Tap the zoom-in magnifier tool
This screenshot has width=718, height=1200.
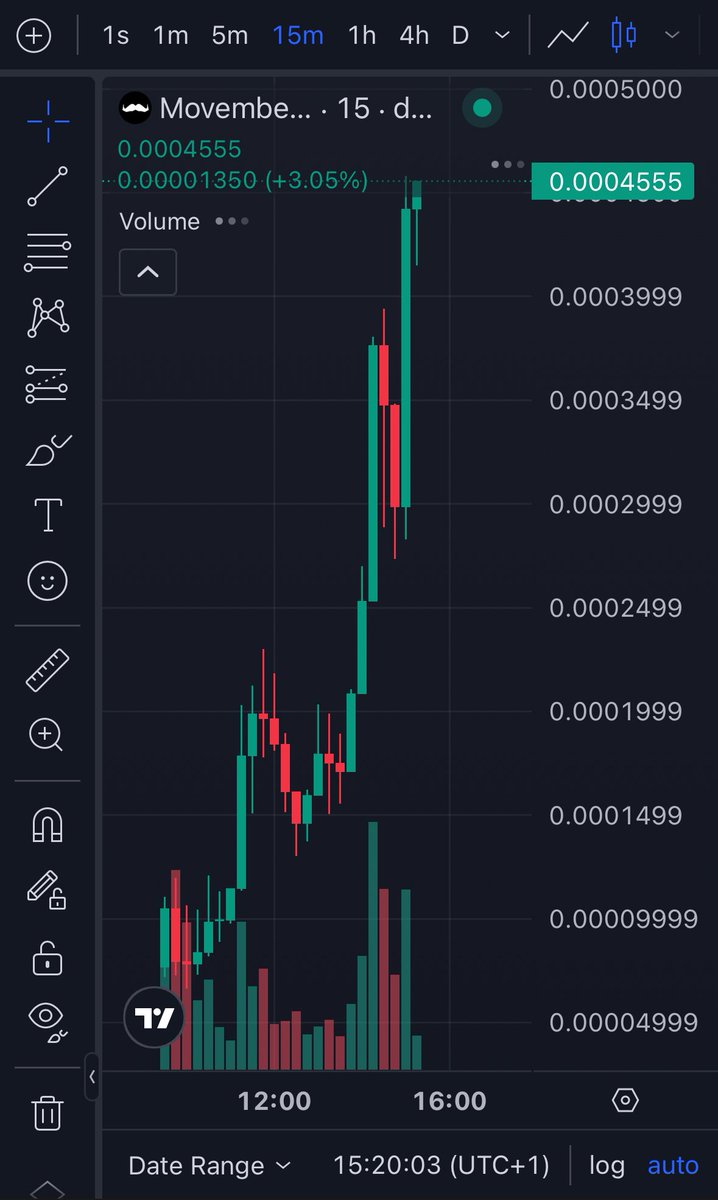[47, 735]
